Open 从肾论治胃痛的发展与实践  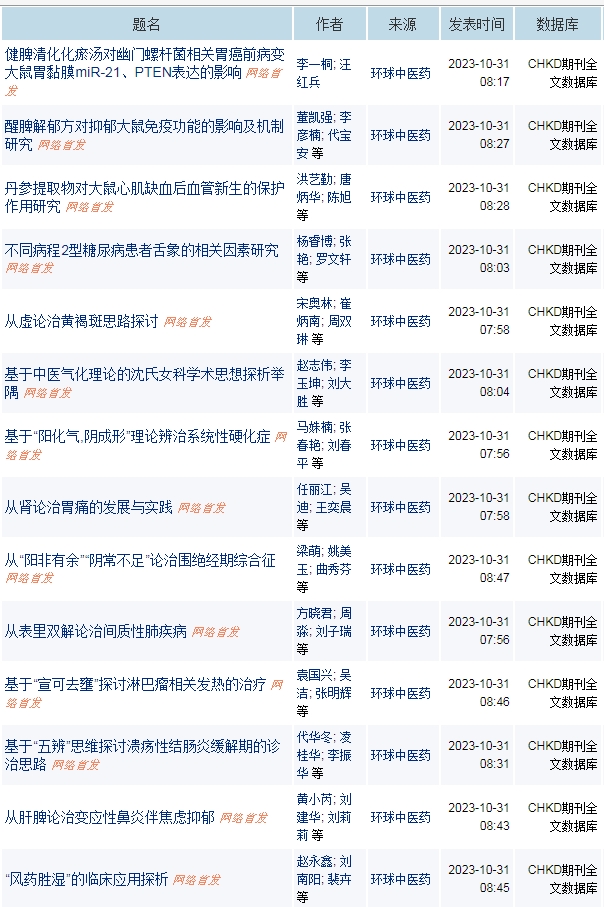(89, 508)
